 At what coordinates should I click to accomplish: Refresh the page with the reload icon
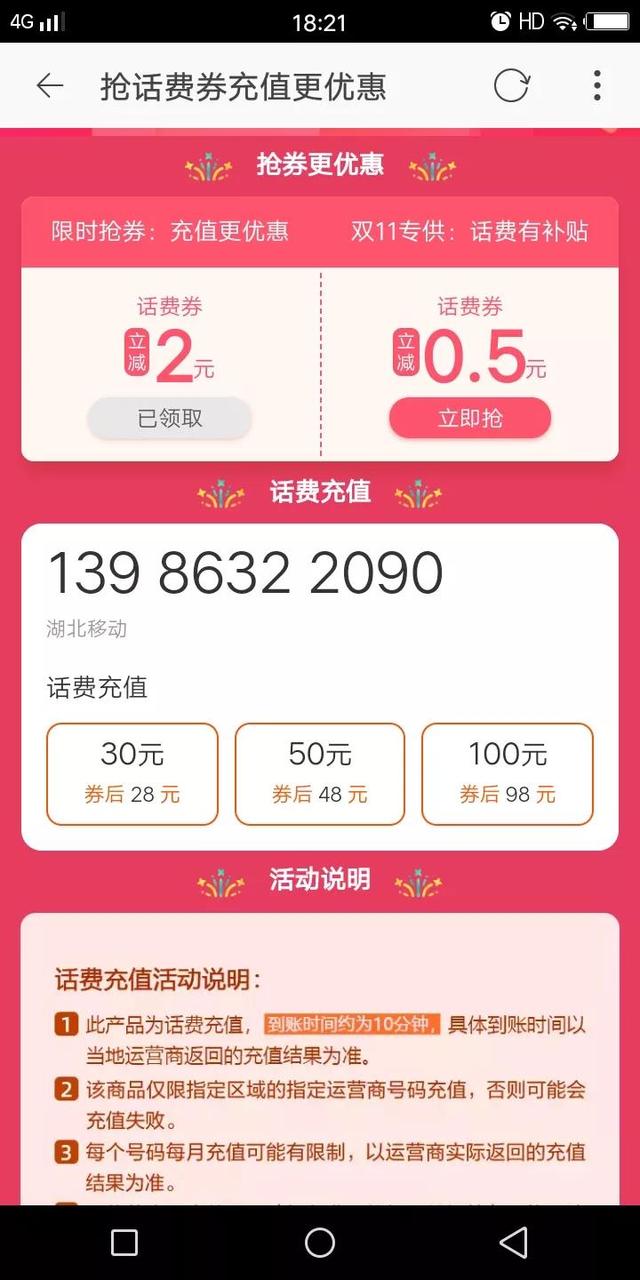511,86
